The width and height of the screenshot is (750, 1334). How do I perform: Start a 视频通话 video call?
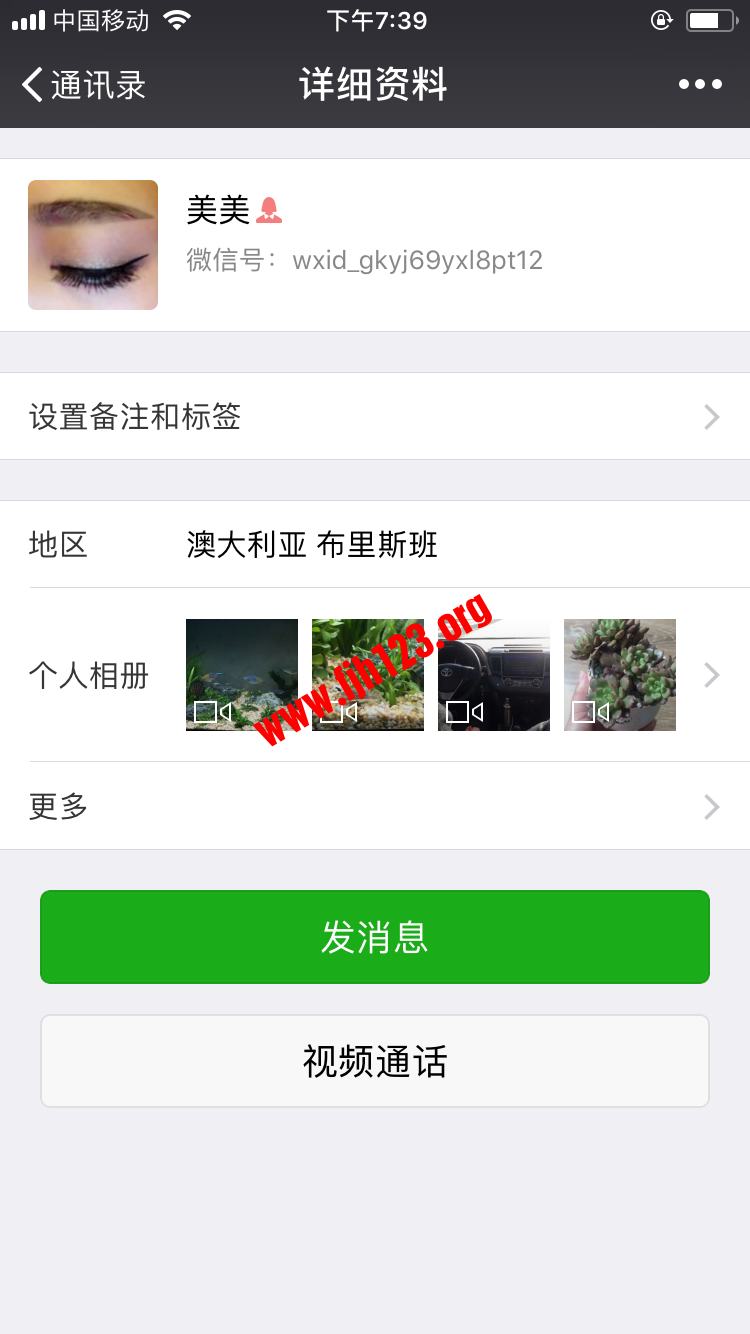(x=375, y=1061)
